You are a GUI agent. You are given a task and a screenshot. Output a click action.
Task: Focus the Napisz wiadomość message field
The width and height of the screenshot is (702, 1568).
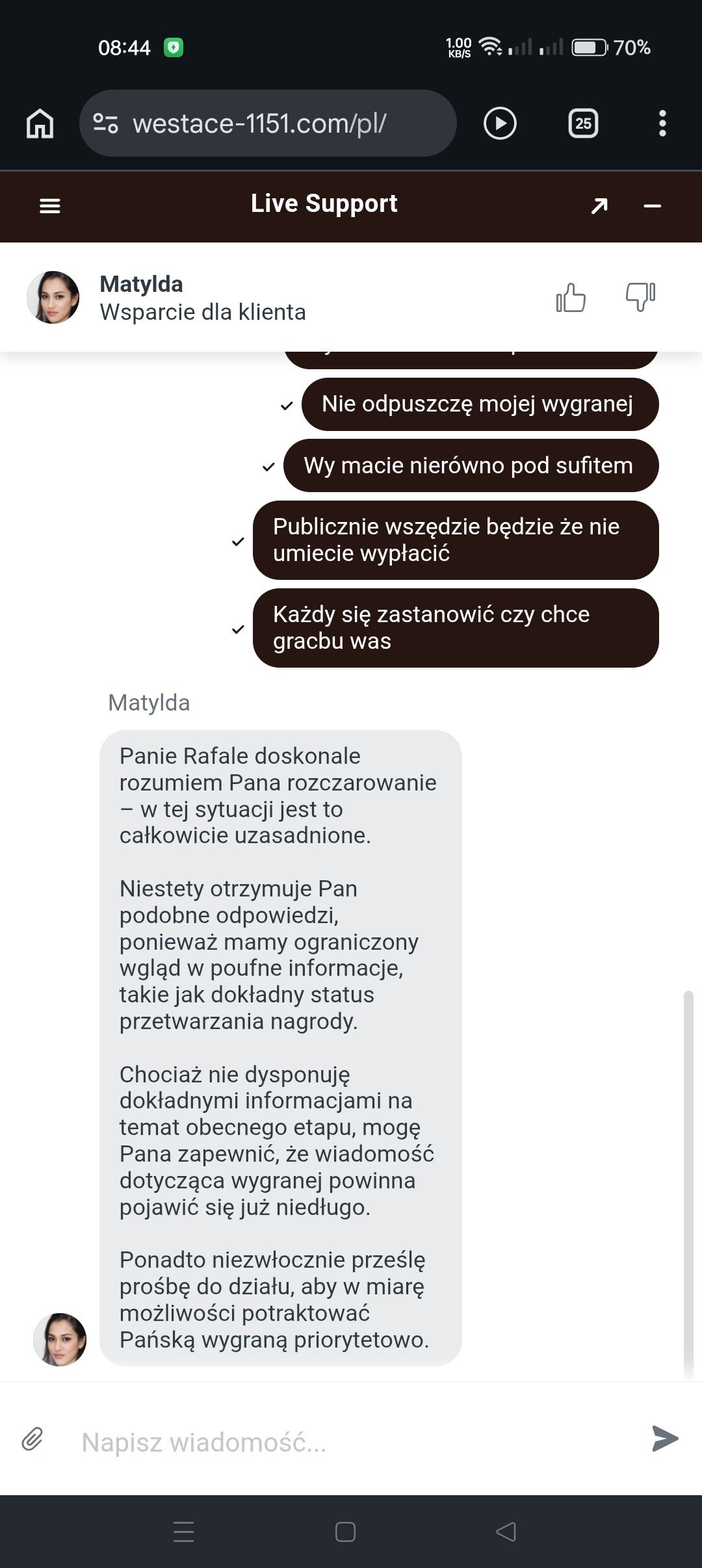pos(351,1442)
